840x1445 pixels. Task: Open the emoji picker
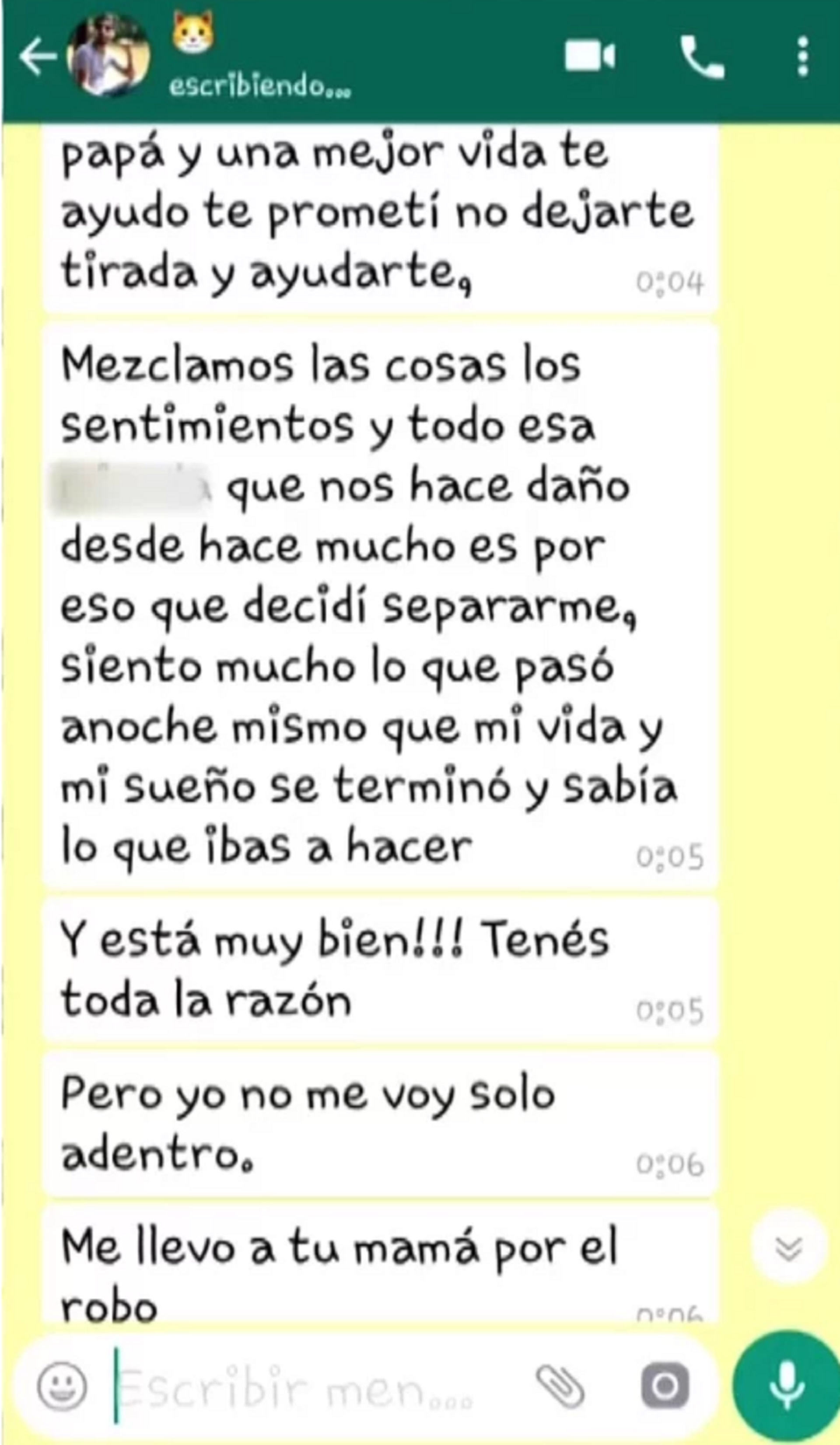point(62,1386)
